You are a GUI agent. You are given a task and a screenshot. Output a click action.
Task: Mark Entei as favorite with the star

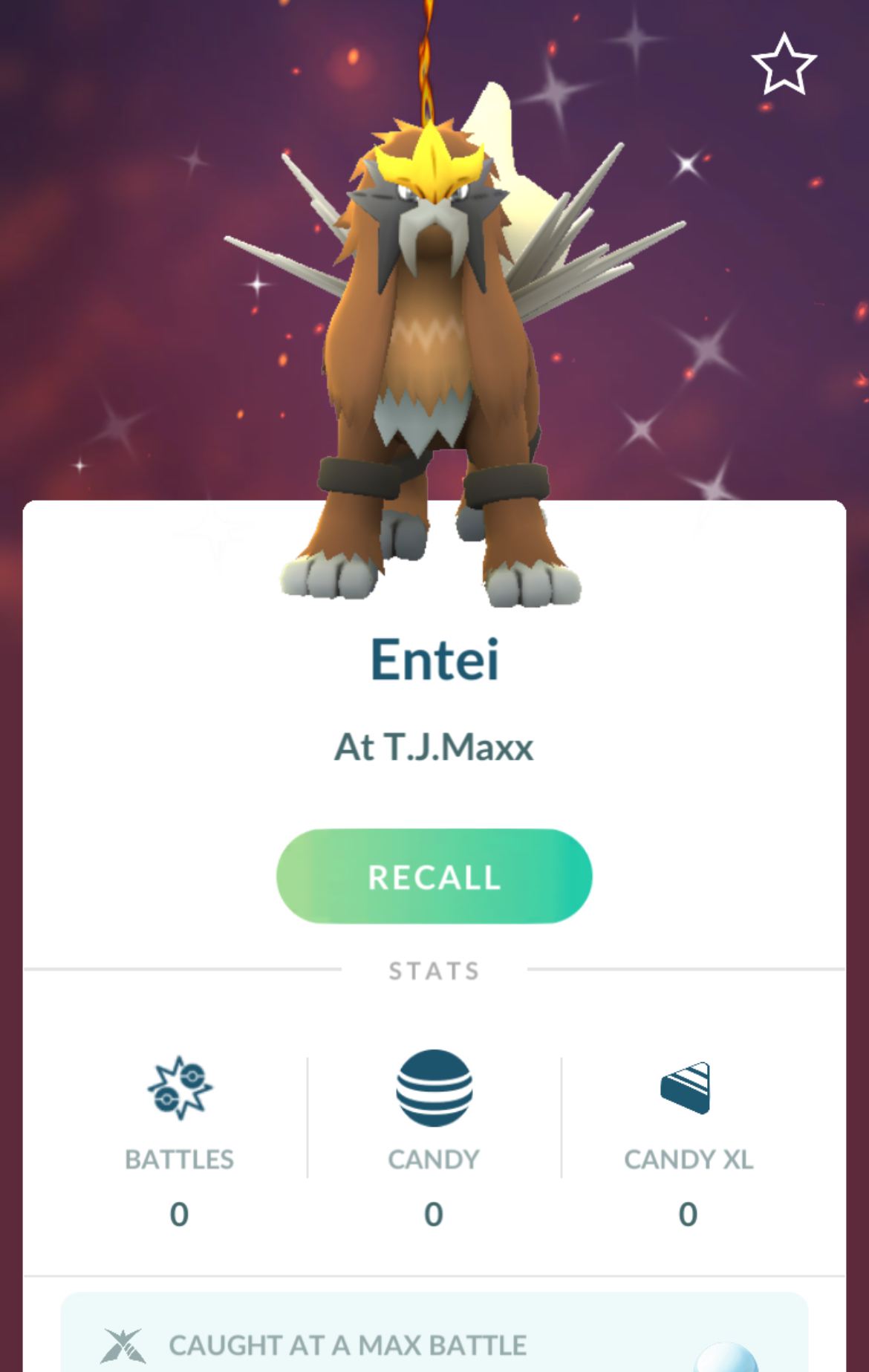tap(784, 65)
